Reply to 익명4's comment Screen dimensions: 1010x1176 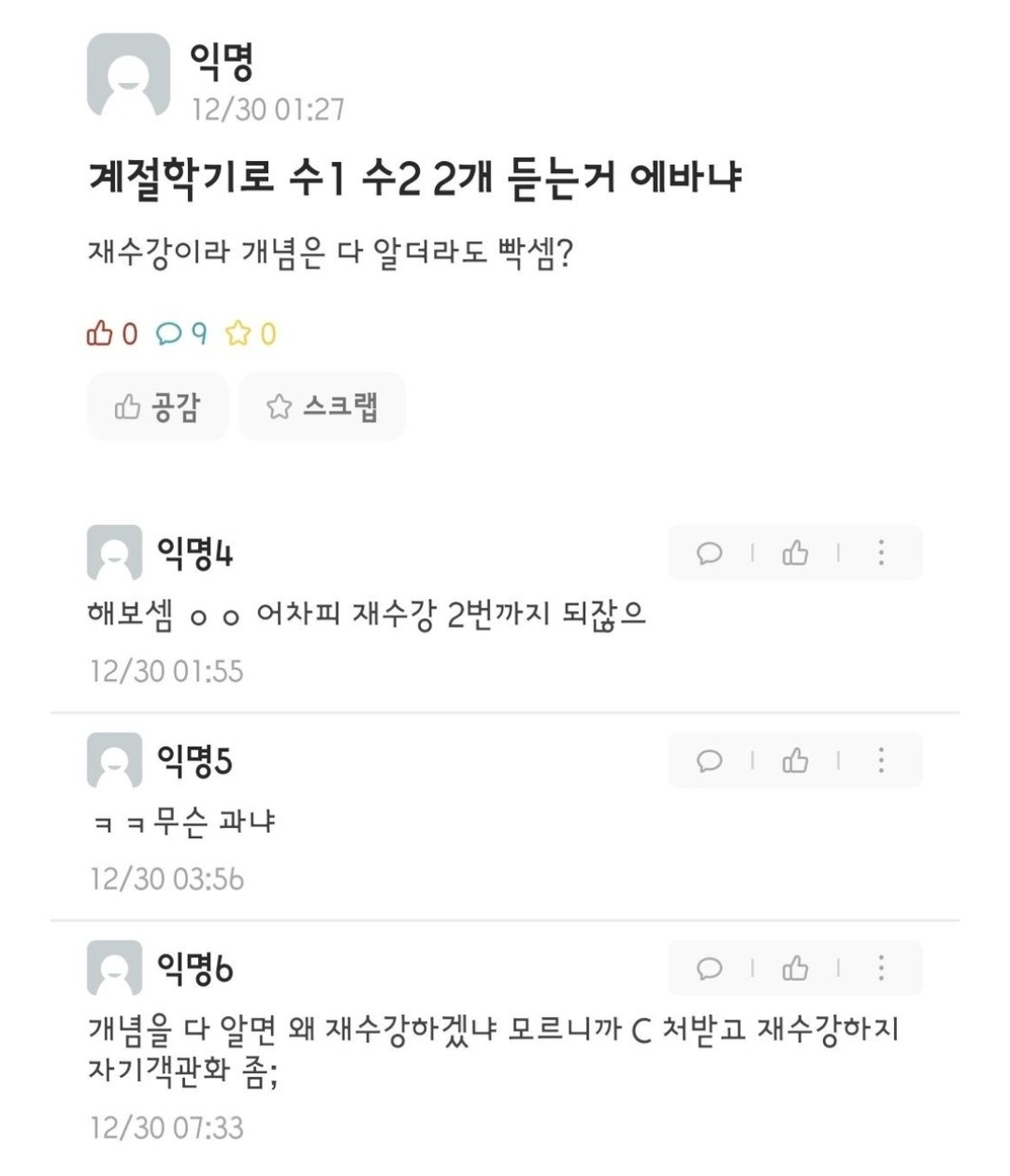(710, 553)
